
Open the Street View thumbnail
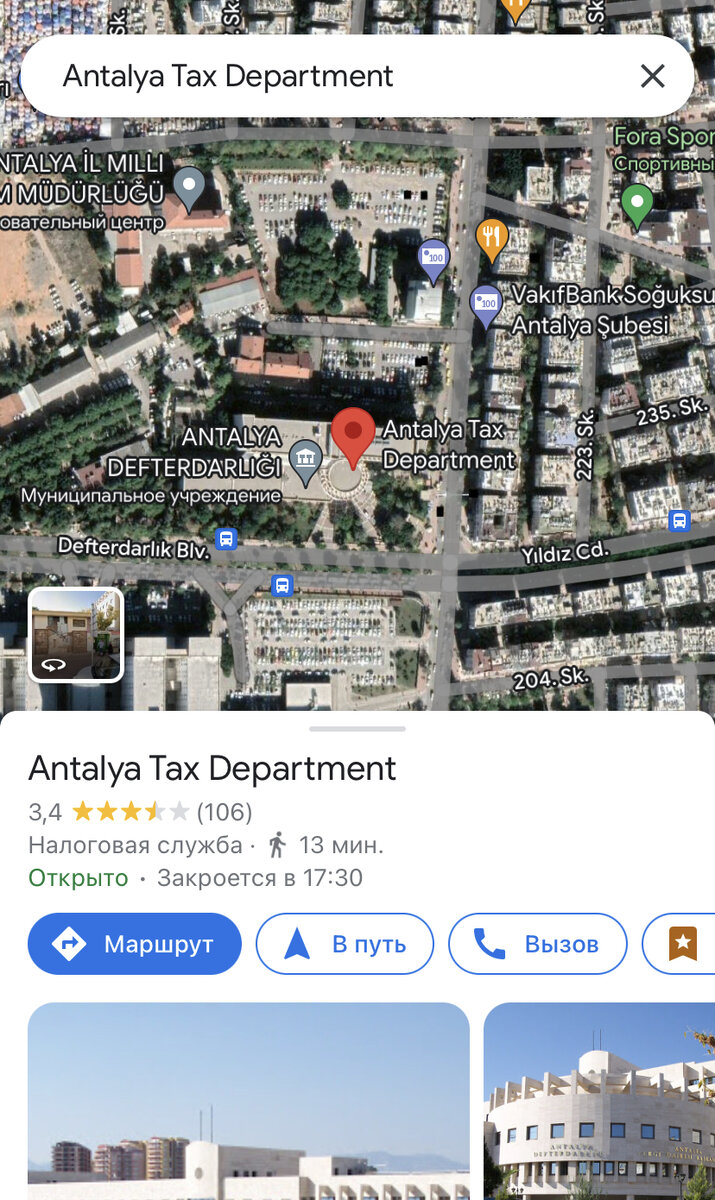pyautogui.click(x=76, y=635)
